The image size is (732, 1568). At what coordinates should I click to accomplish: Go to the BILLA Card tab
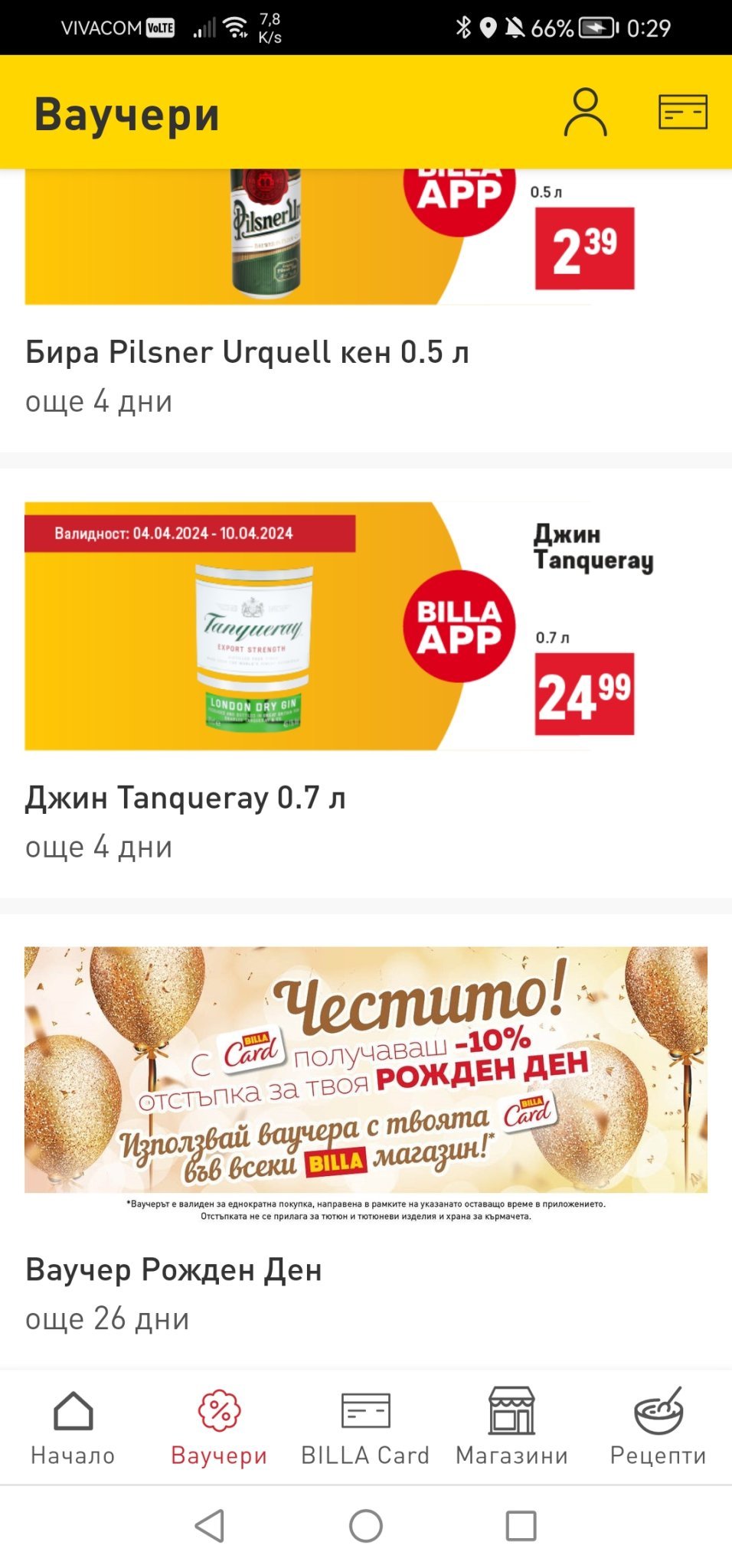coord(365,1427)
